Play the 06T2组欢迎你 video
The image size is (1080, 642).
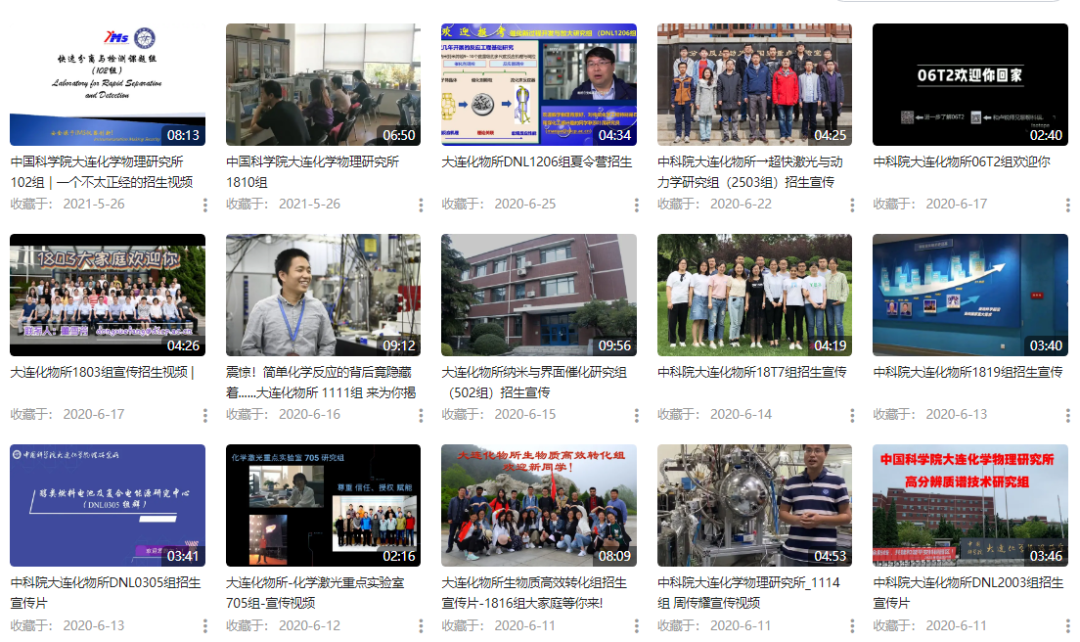pos(970,85)
